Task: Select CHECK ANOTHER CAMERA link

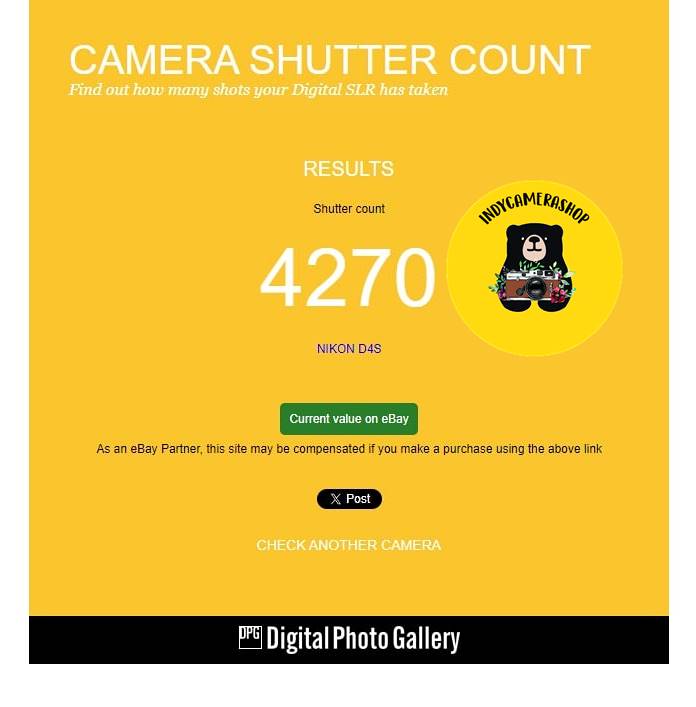Action: (348, 545)
